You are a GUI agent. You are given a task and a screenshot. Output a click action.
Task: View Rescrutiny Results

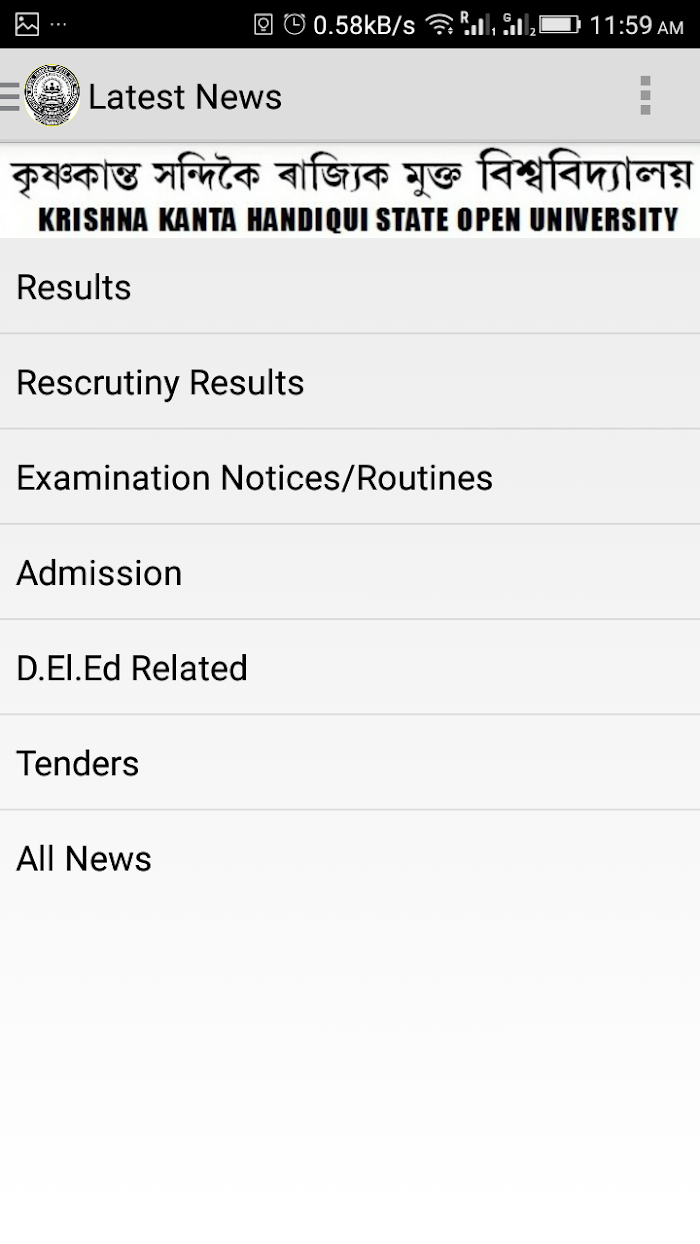tap(350, 382)
